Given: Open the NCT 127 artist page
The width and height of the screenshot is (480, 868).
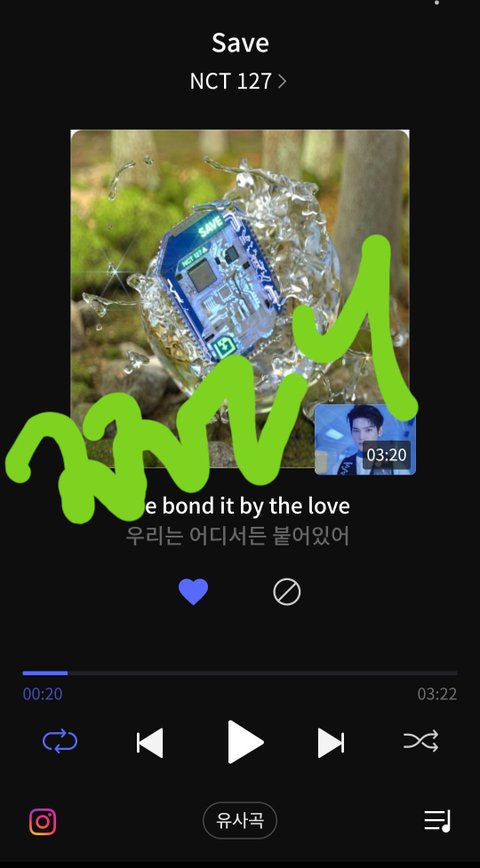Looking at the screenshot, I should [238, 81].
